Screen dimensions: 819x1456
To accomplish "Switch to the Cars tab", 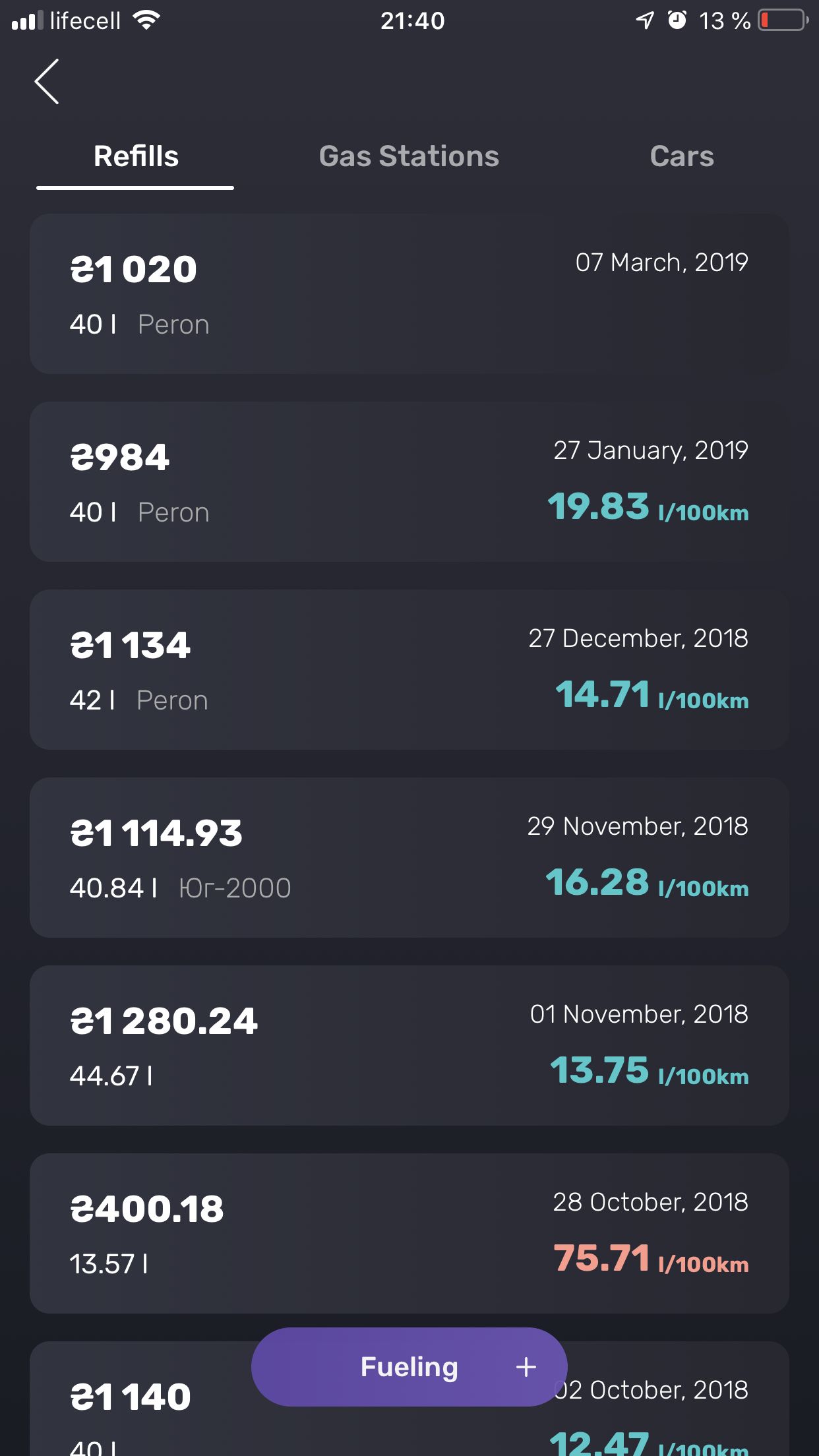I will pyautogui.click(x=682, y=157).
